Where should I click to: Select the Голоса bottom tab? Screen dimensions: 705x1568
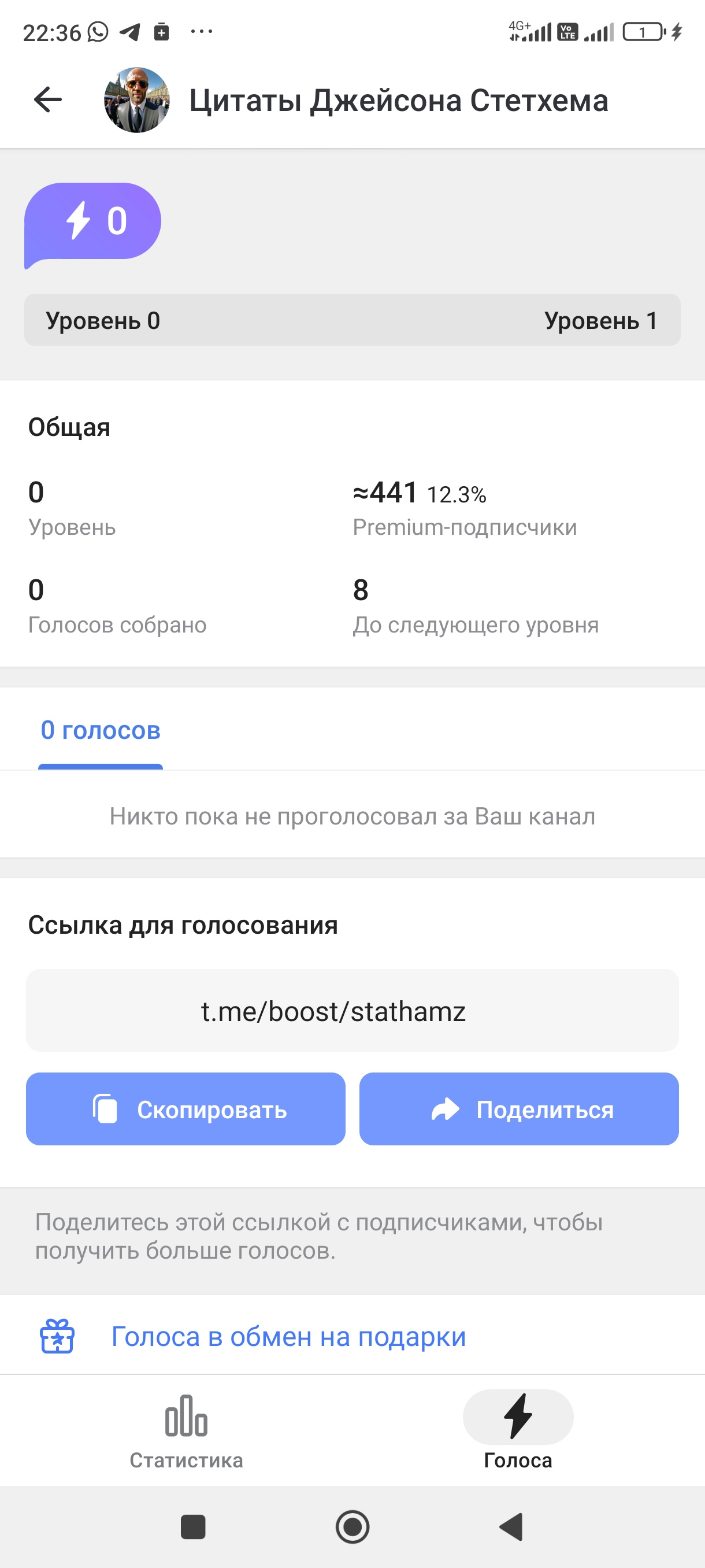pos(518,1432)
